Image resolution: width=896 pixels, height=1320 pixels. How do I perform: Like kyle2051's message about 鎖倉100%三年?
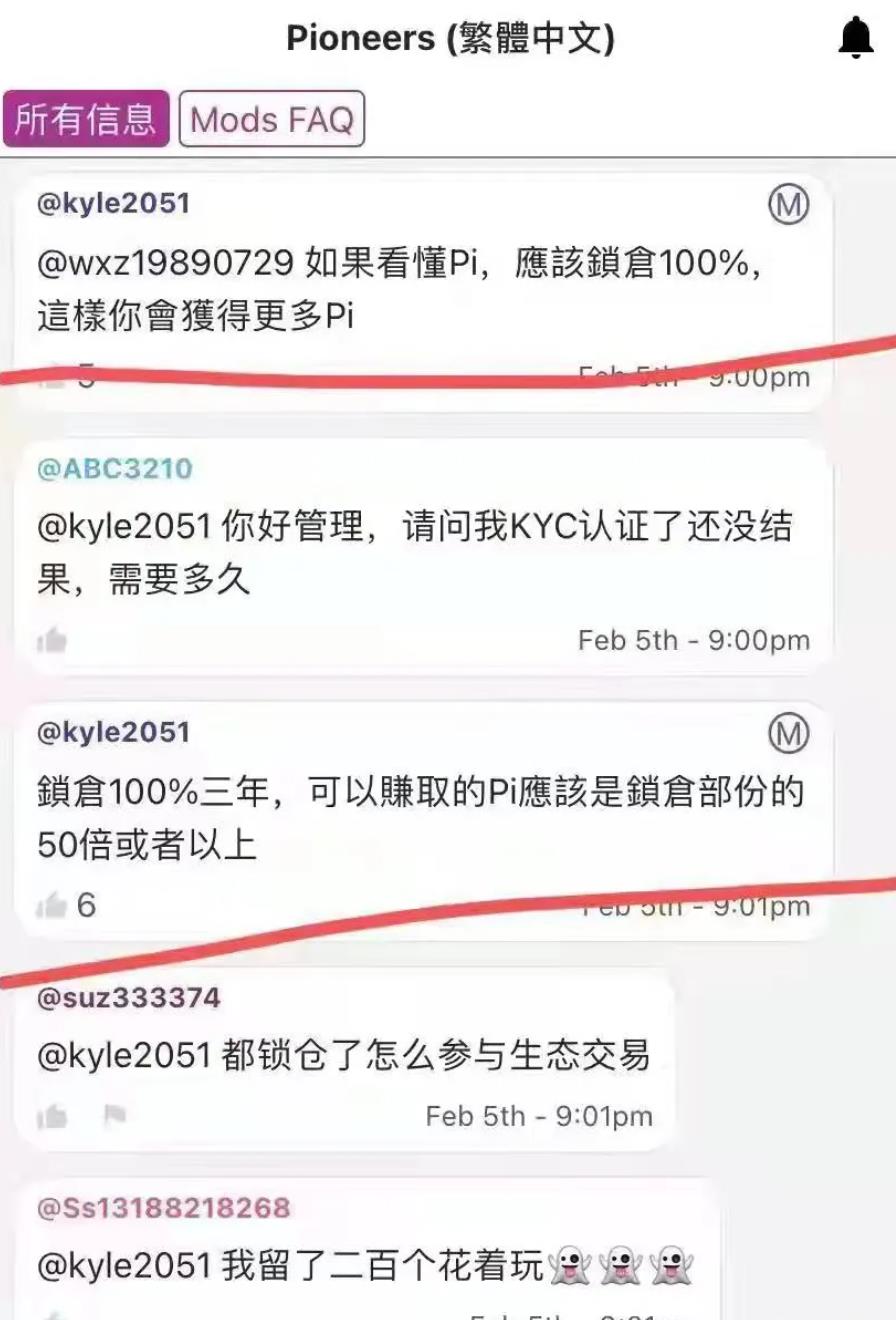coord(51,906)
